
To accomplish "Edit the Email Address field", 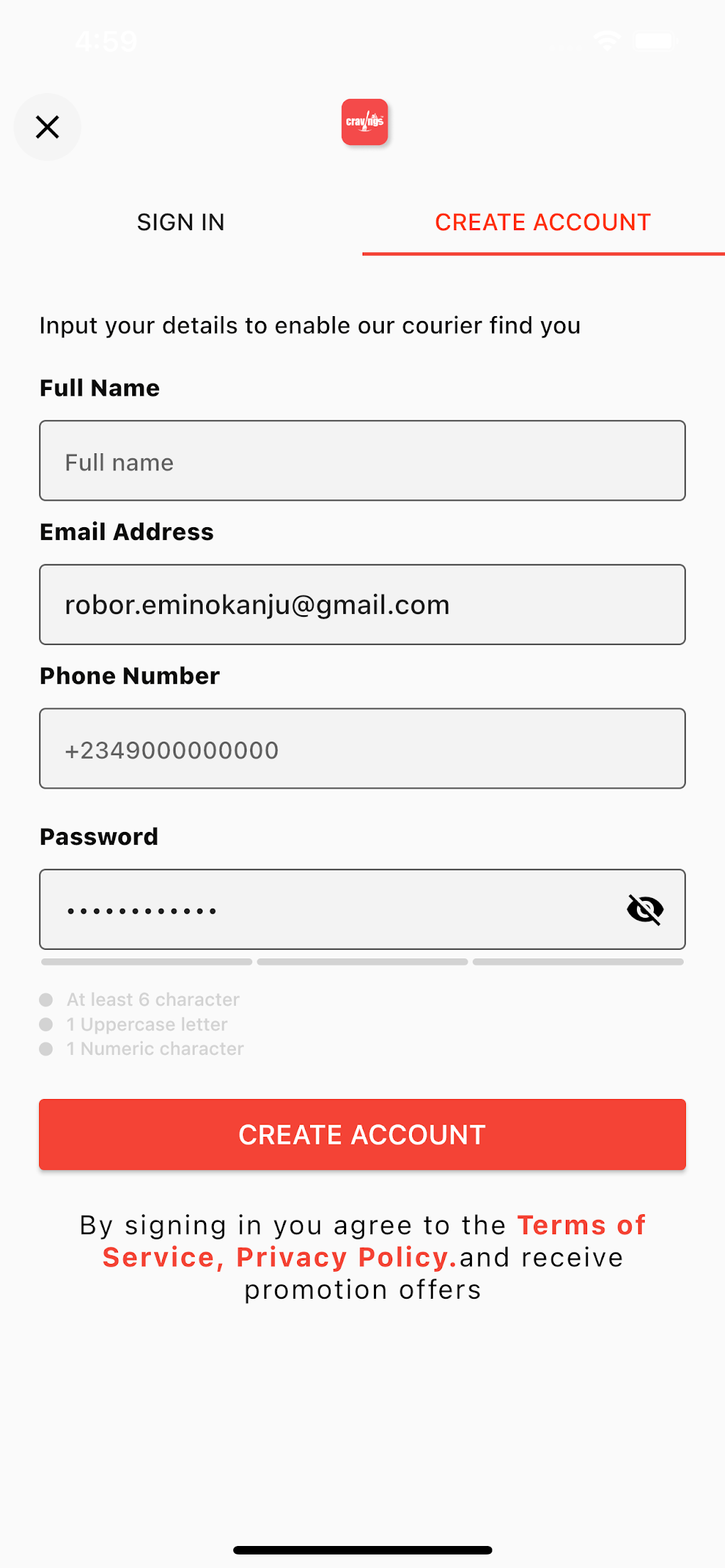I will pyautogui.click(x=362, y=605).
